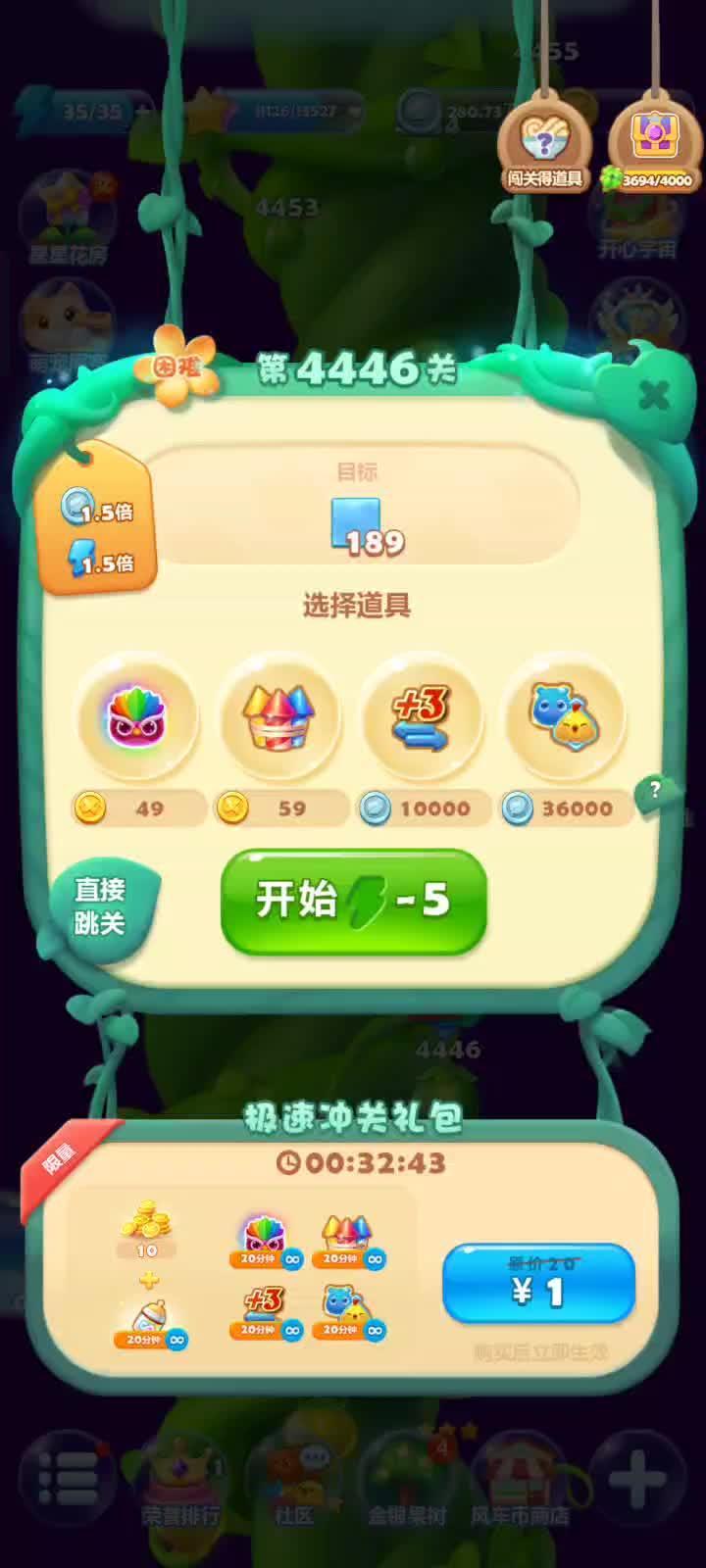The height and width of the screenshot is (1568, 706).
Task: Open 闯关得道具 hanging sign
Action: (543, 147)
